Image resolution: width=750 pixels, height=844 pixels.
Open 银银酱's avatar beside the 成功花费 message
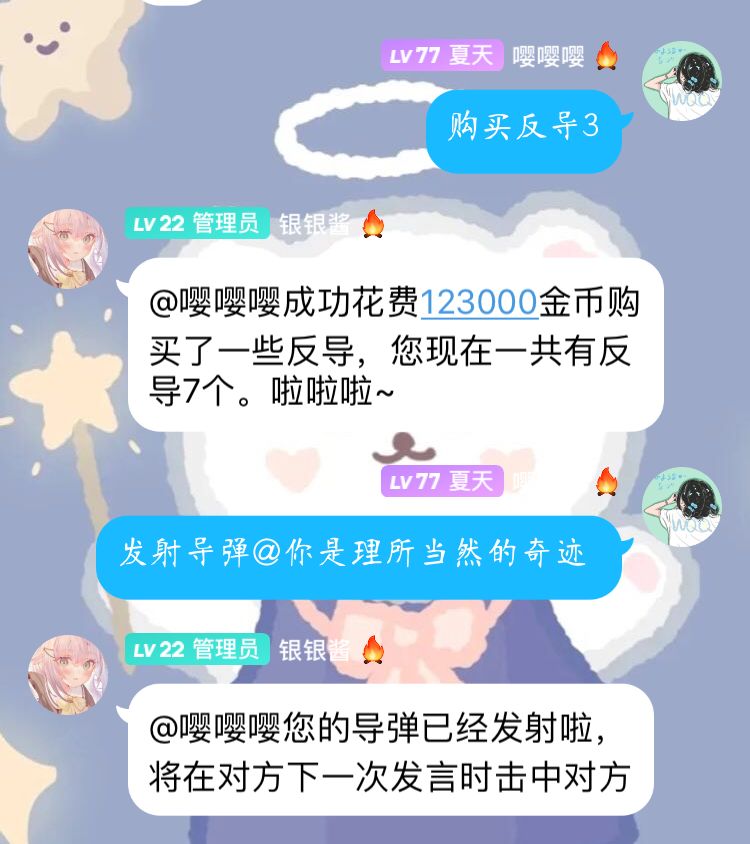67,249
